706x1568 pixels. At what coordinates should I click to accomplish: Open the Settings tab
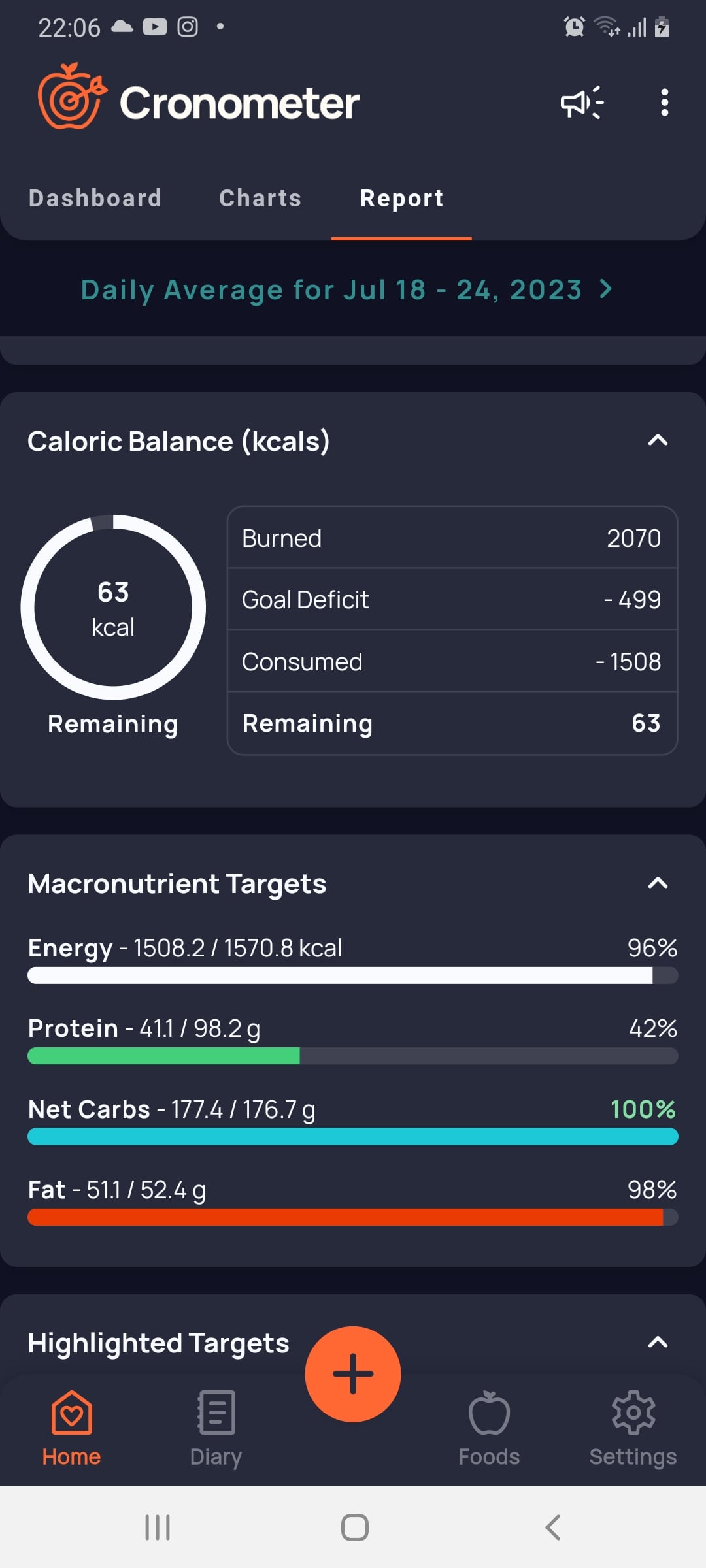click(x=633, y=1429)
